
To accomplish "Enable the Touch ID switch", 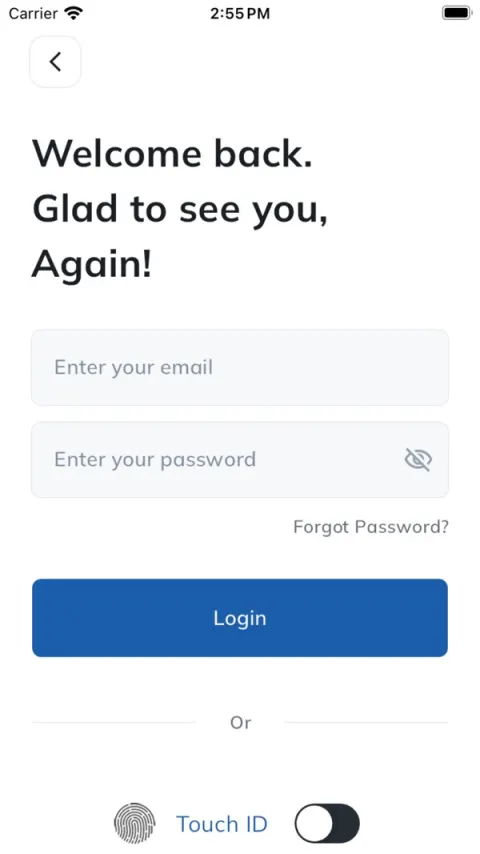I will click(327, 823).
